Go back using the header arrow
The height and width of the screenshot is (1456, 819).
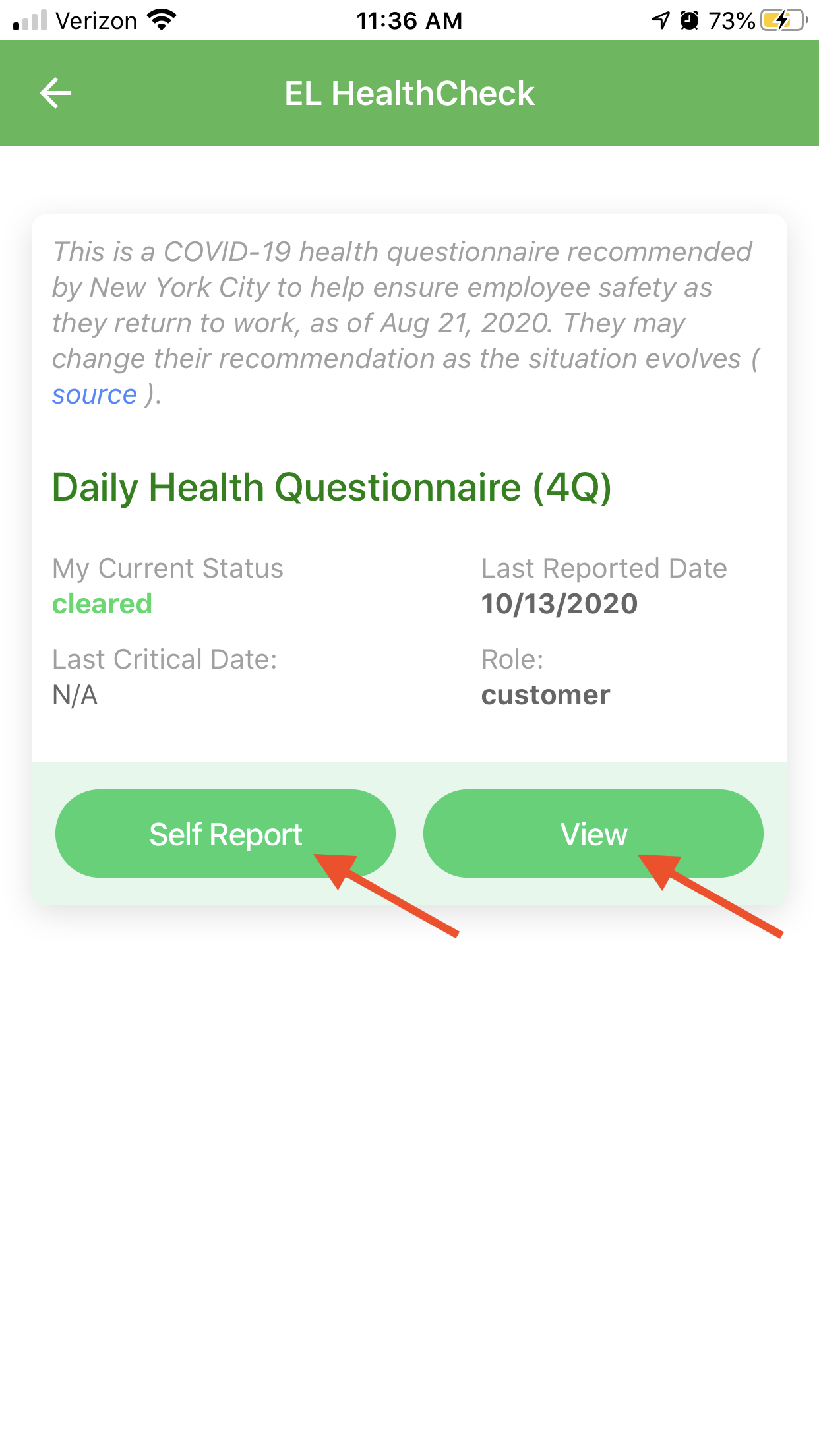(55, 93)
